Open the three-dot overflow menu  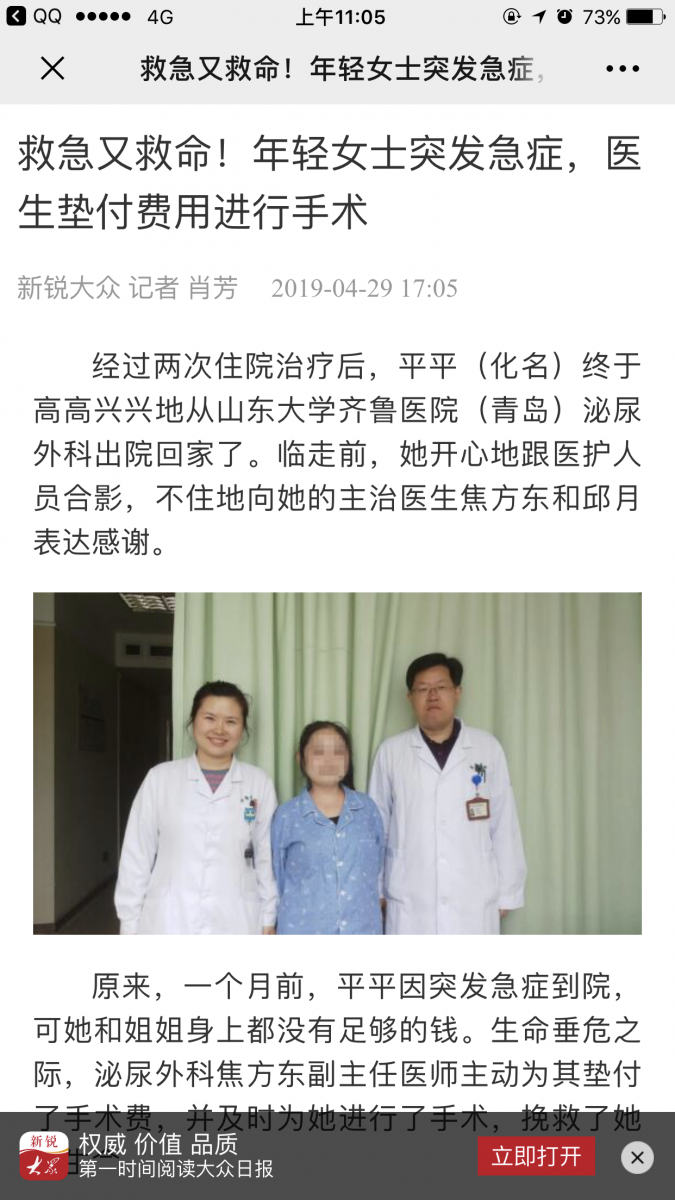point(622,69)
